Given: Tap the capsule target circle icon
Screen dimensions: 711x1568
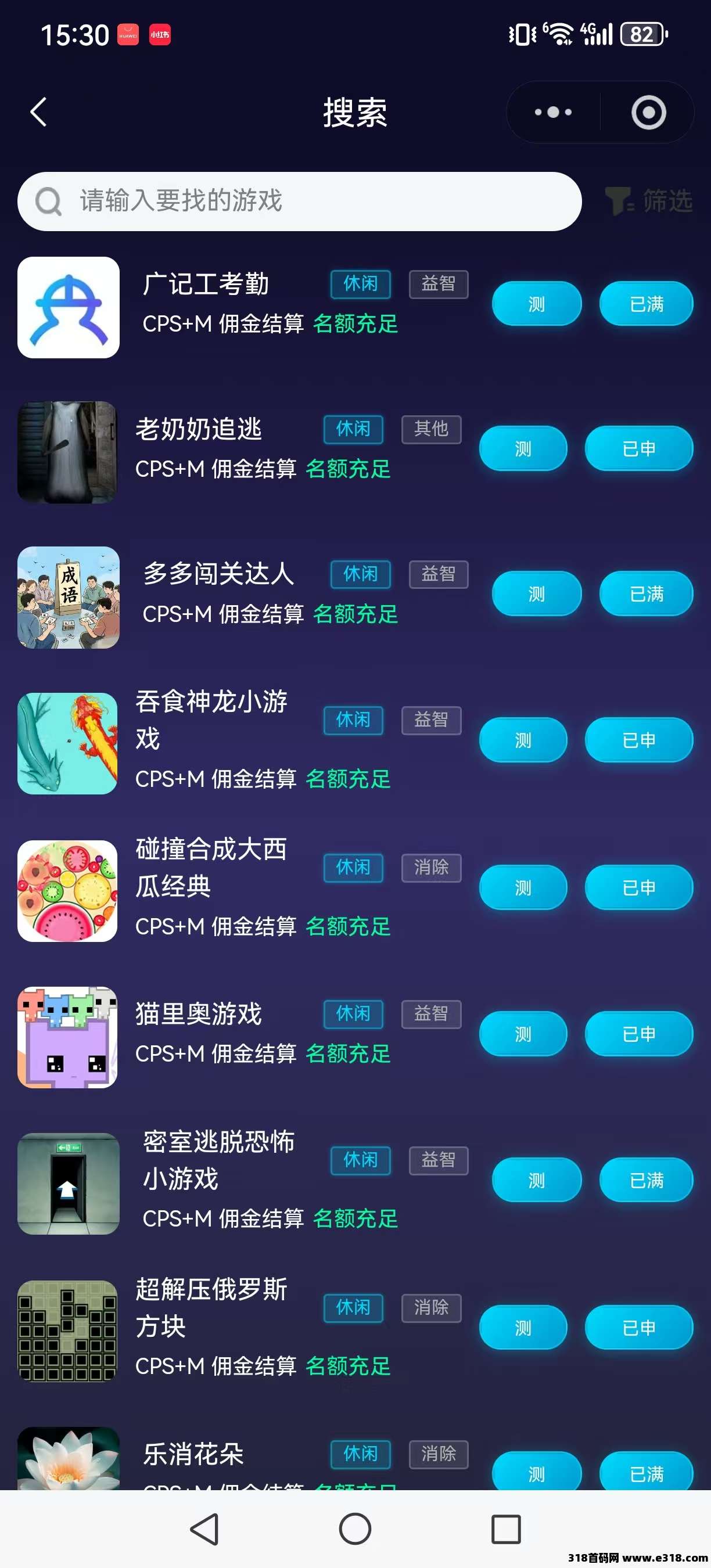Looking at the screenshot, I should [x=647, y=112].
